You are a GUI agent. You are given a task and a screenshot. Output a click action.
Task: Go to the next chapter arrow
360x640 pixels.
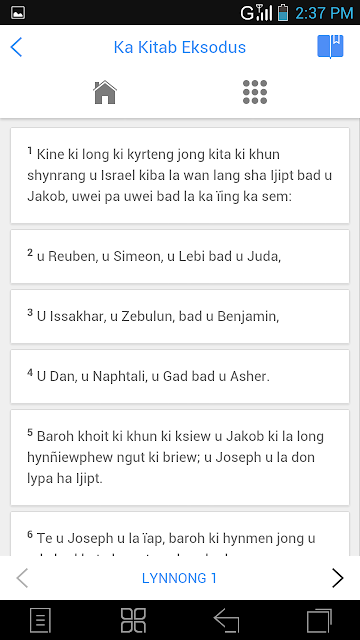338,578
